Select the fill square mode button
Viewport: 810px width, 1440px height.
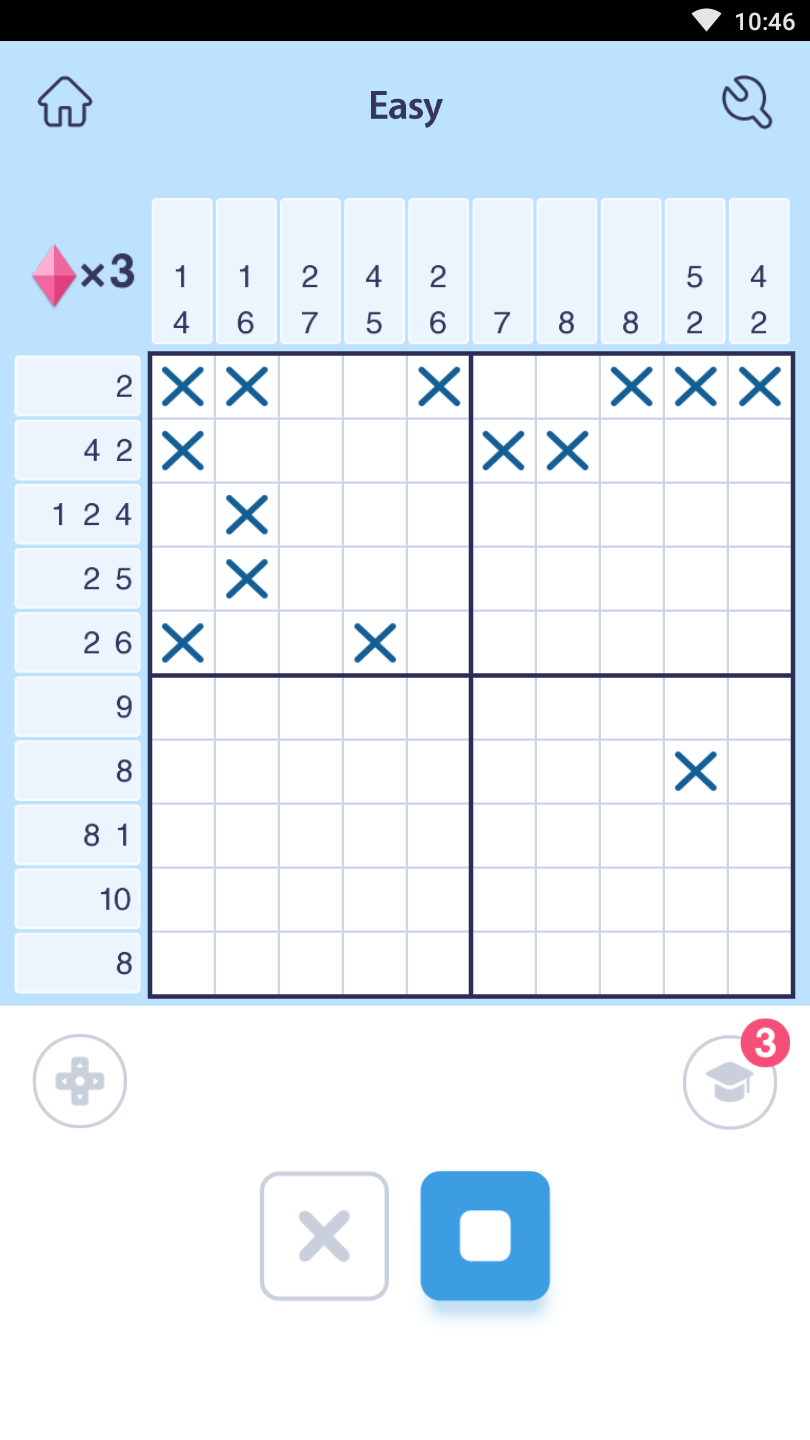coord(485,1236)
